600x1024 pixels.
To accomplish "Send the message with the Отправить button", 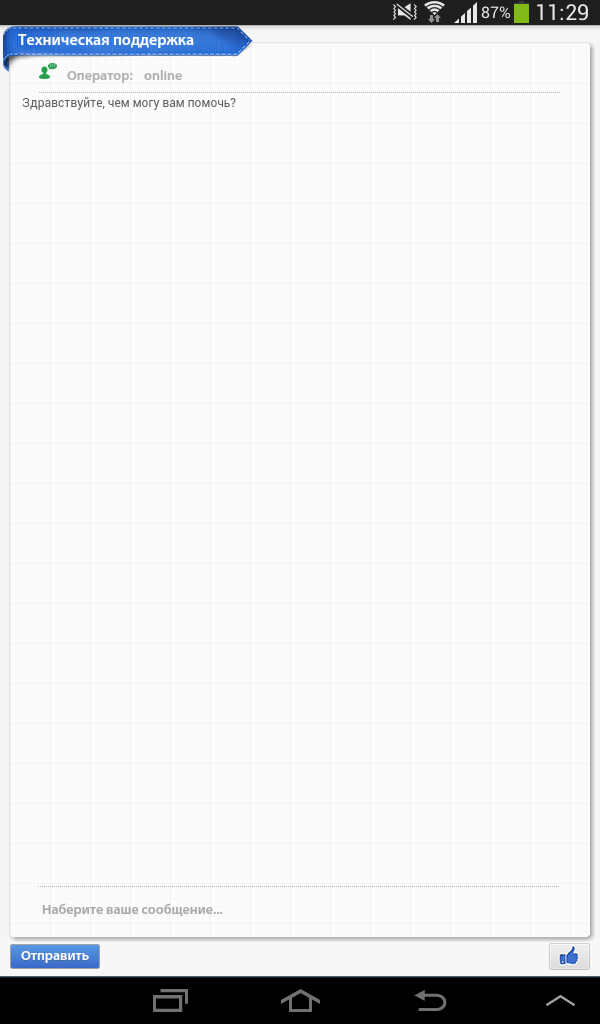I will (55, 956).
